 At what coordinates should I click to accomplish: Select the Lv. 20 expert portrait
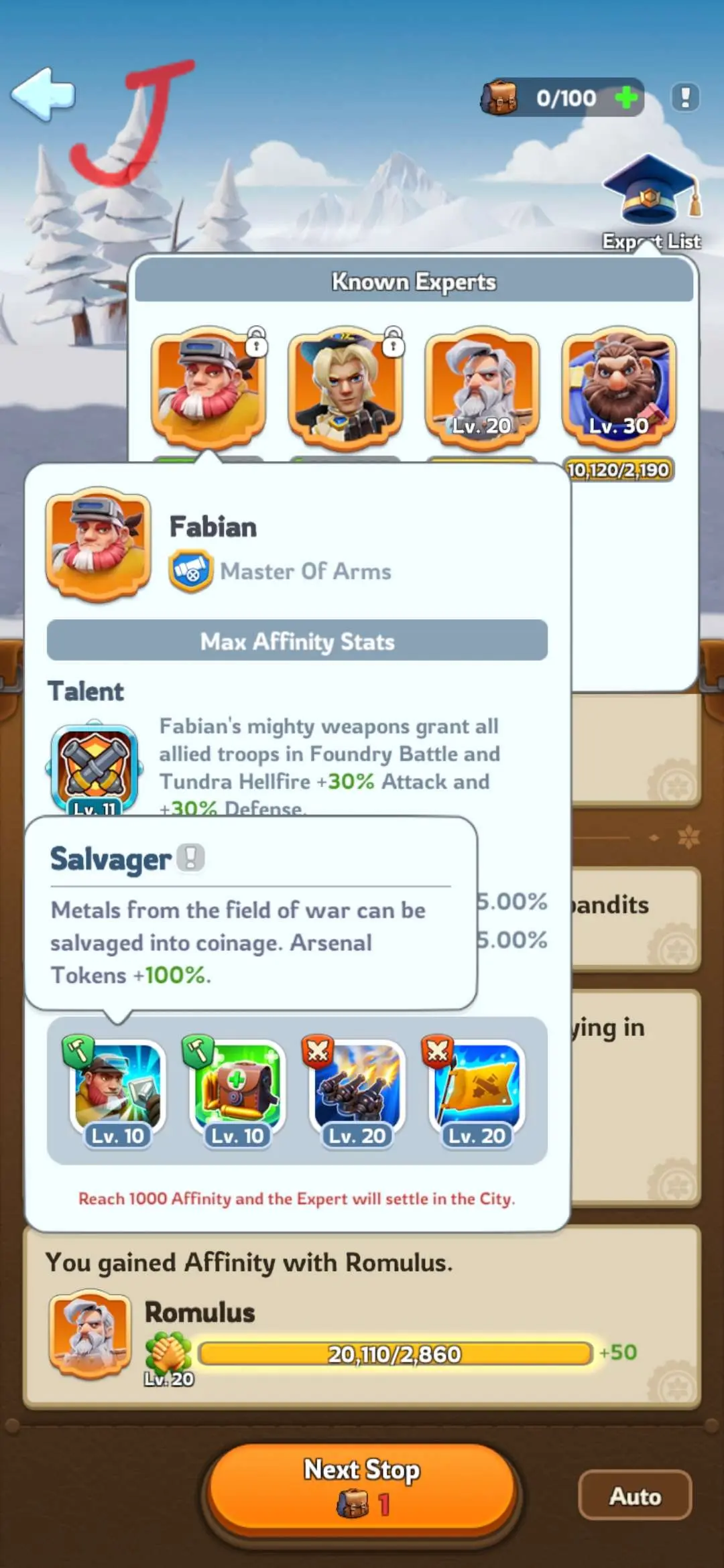(x=482, y=387)
